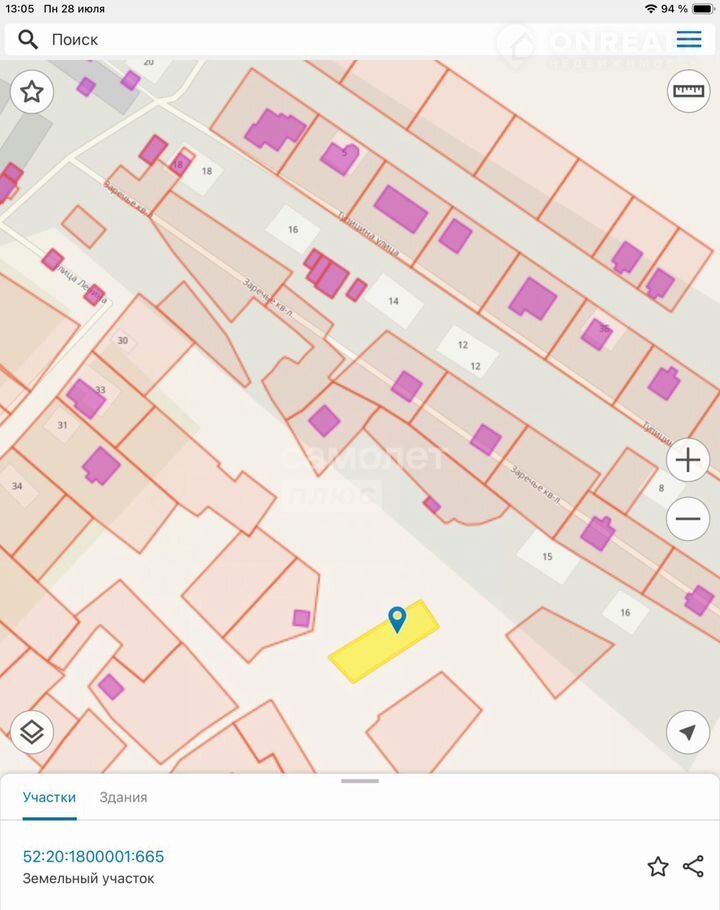Activate the ruler measuring tool
The width and height of the screenshot is (720, 910).
point(688,92)
